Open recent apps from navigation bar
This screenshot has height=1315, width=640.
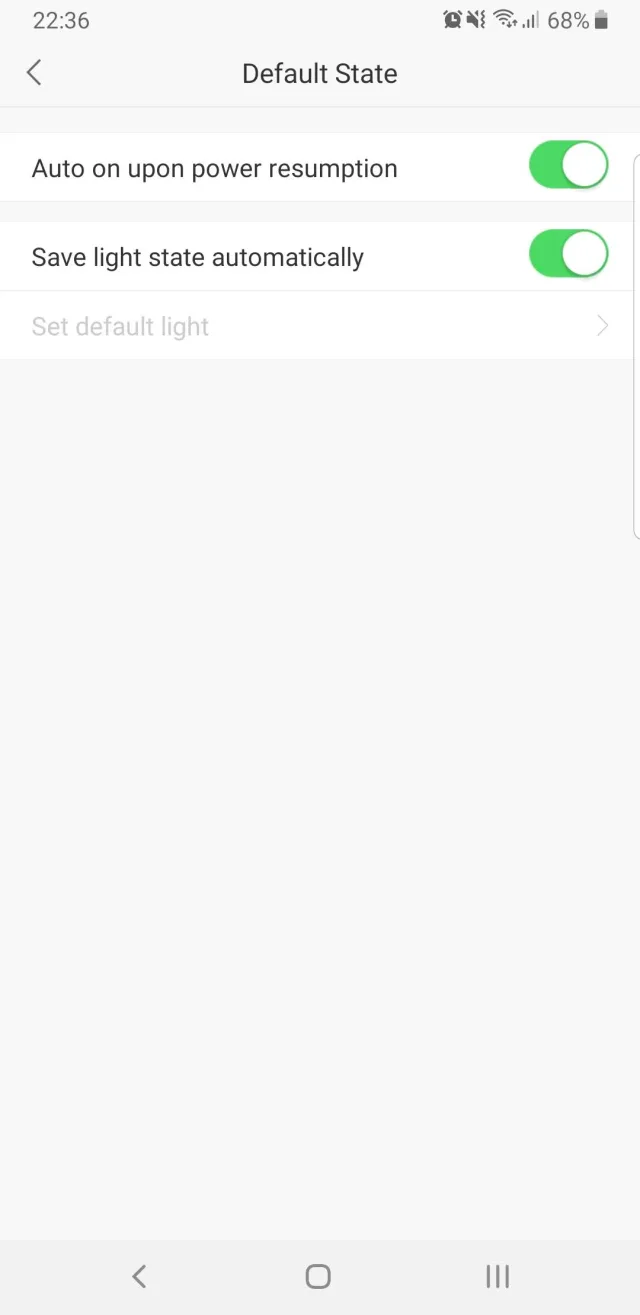tap(497, 1276)
